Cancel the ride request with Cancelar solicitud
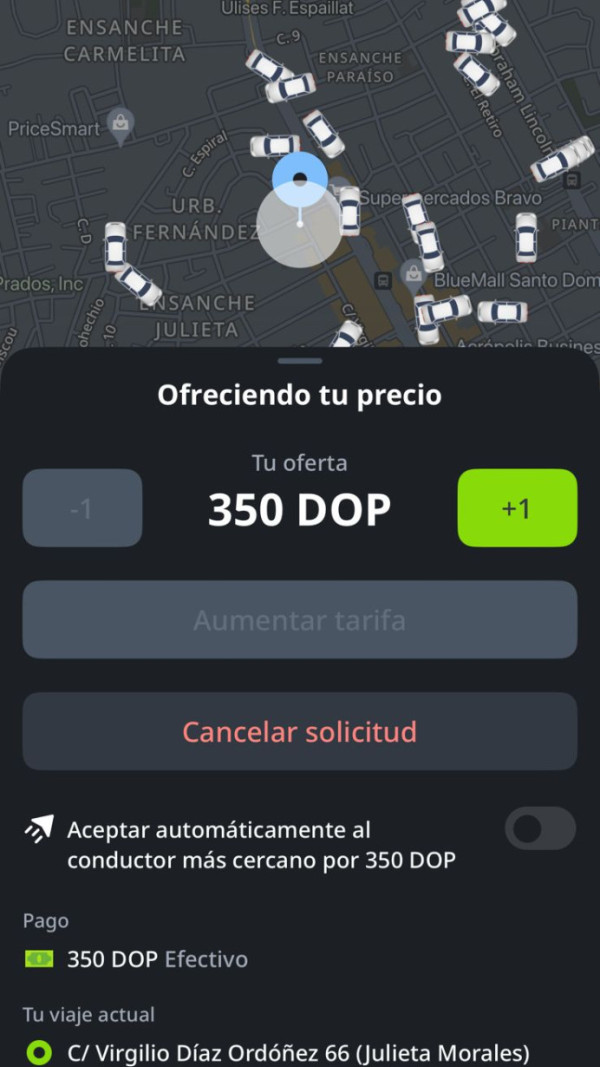This screenshot has width=600, height=1067. (x=300, y=731)
